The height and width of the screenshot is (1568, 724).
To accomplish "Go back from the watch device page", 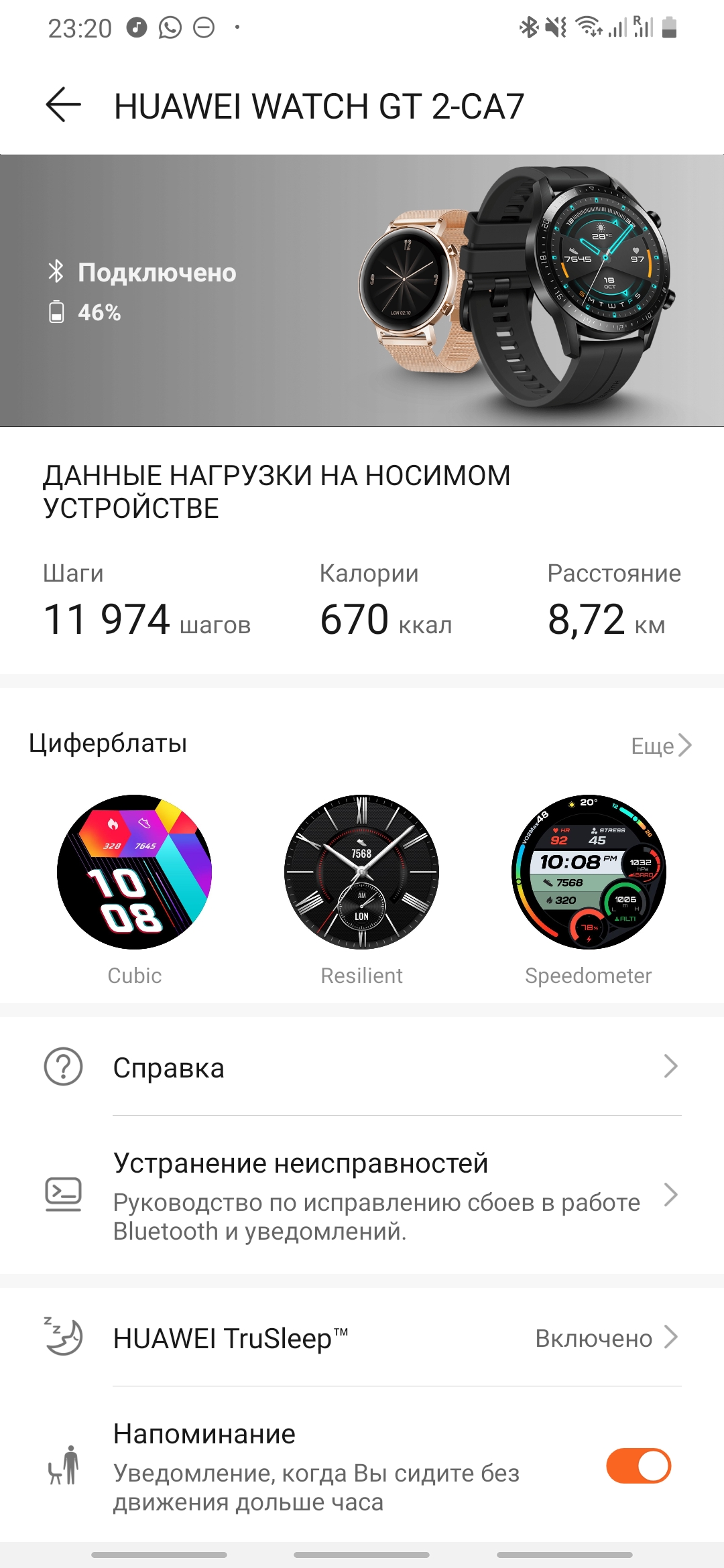I will click(64, 105).
